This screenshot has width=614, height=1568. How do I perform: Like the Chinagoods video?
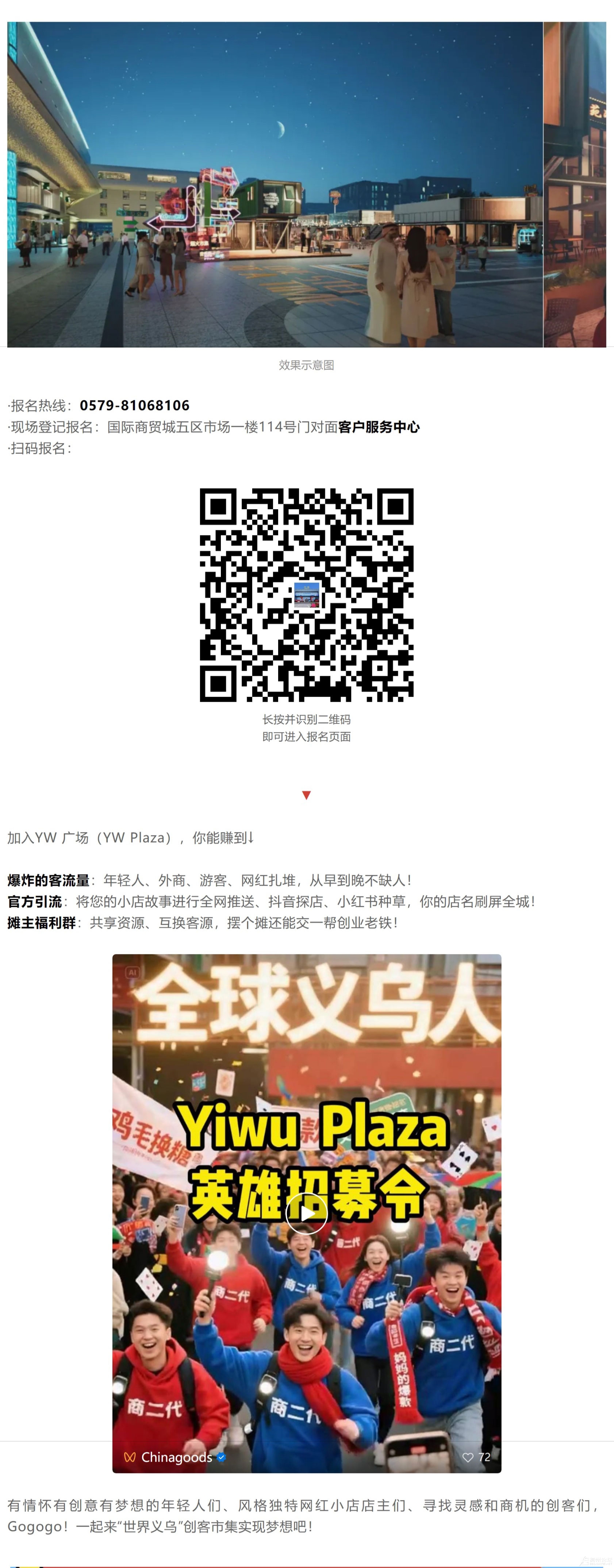pos(468,1457)
